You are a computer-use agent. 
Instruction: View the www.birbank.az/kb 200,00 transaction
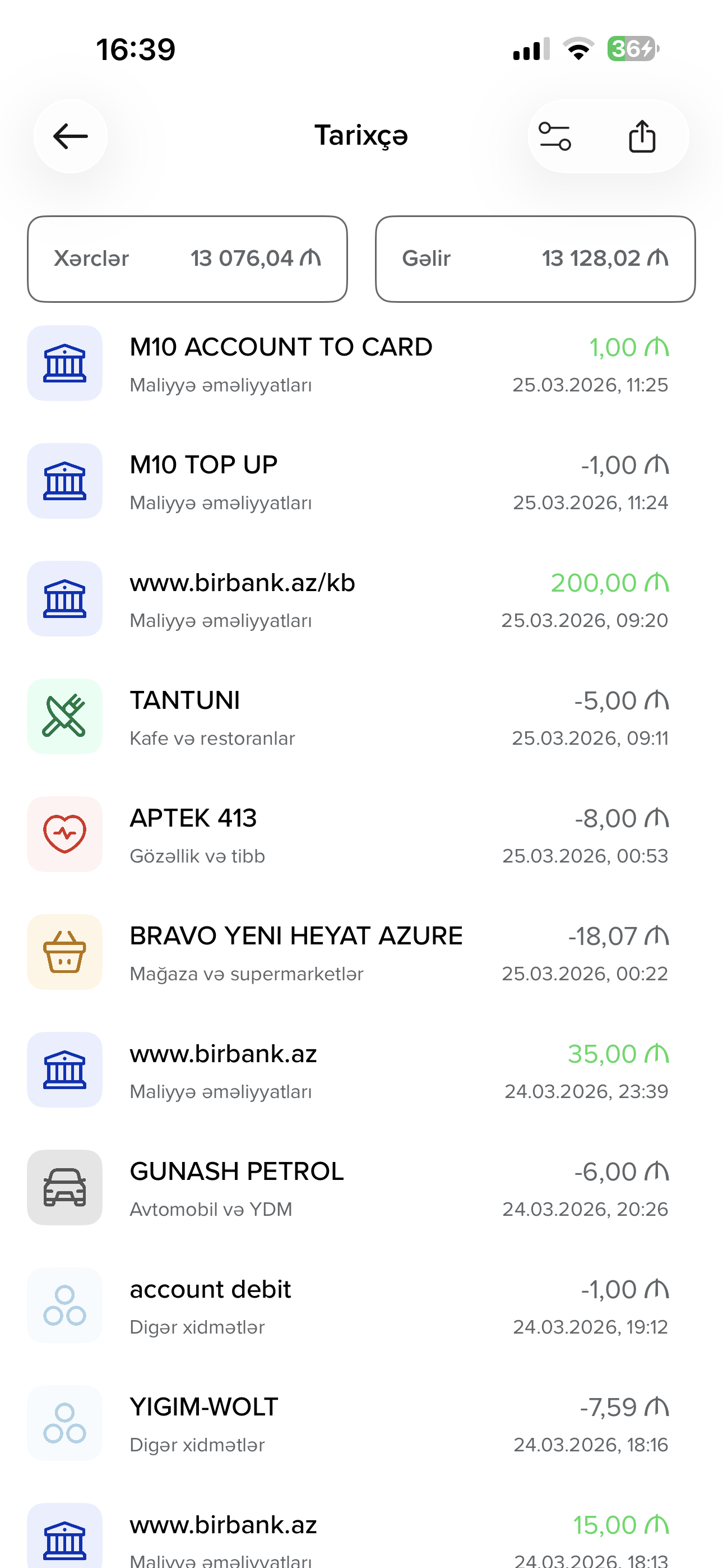(x=361, y=599)
